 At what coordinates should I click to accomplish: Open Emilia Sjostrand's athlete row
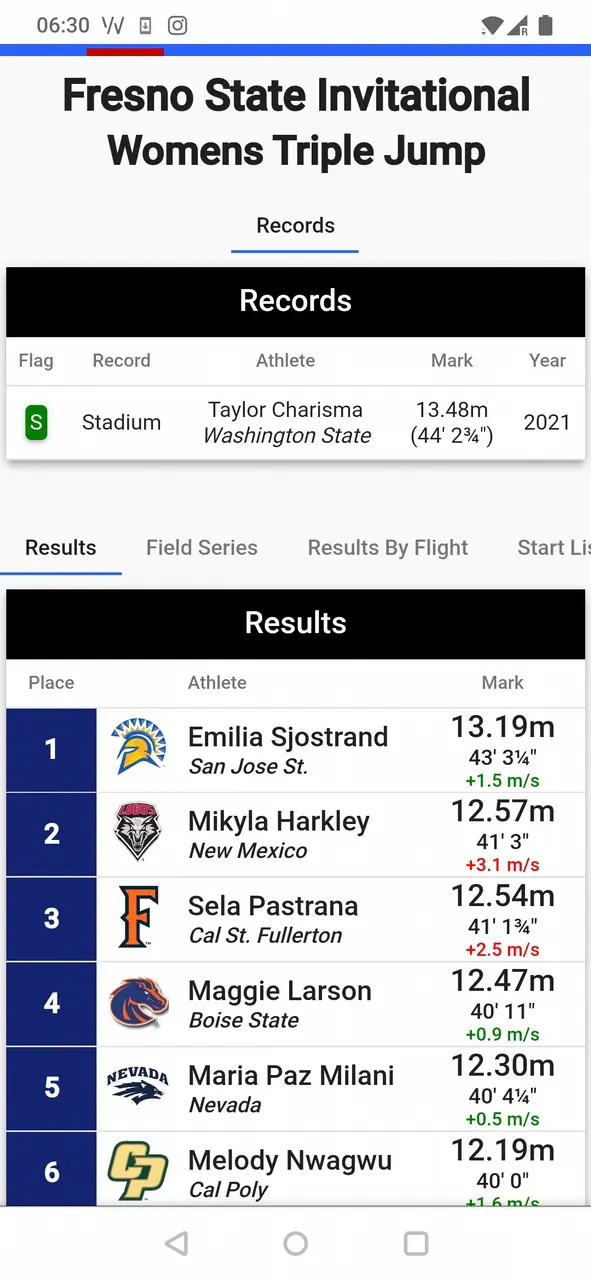point(296,750)
